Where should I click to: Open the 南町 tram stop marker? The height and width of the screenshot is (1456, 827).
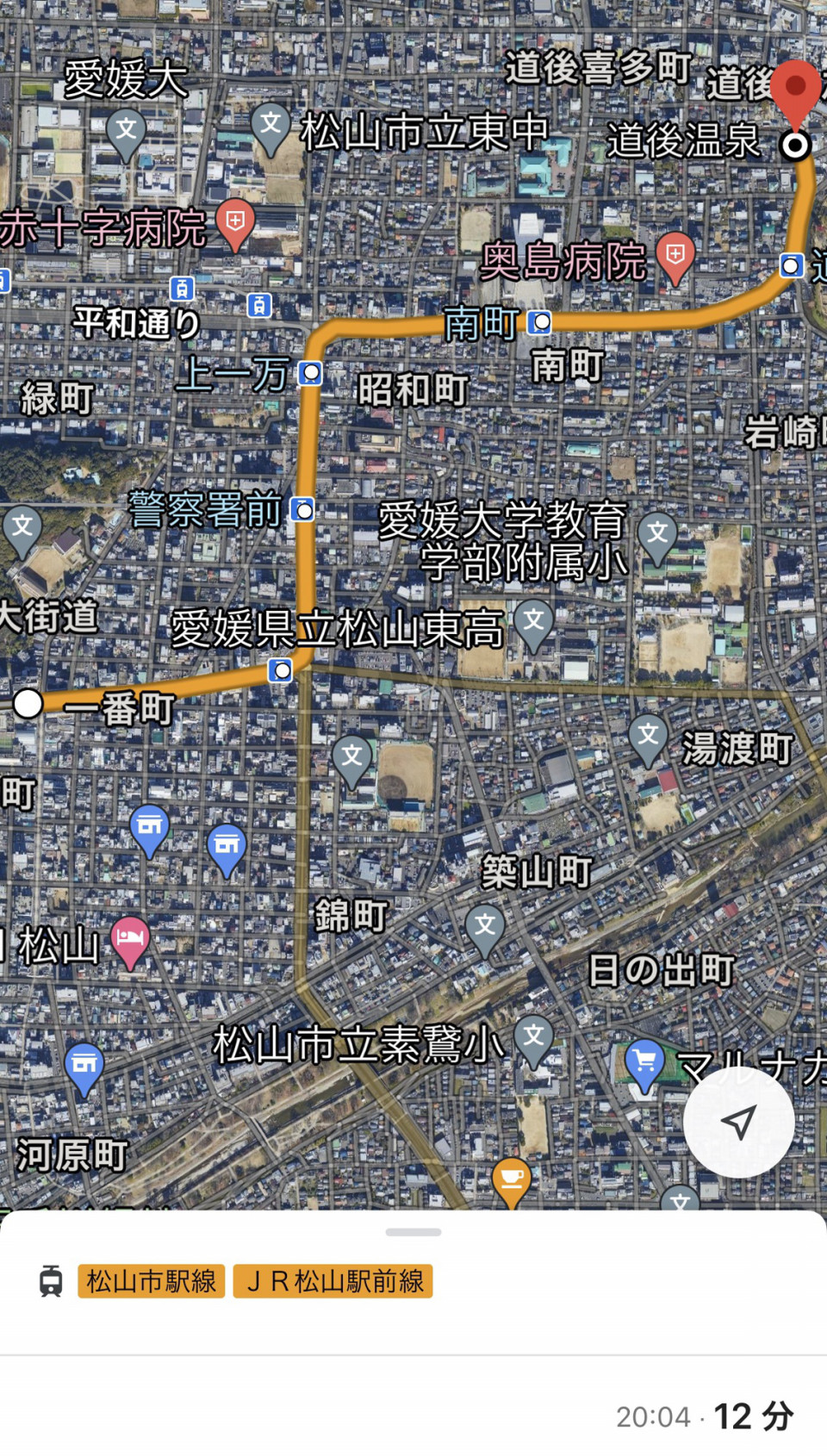click(539, 322)
